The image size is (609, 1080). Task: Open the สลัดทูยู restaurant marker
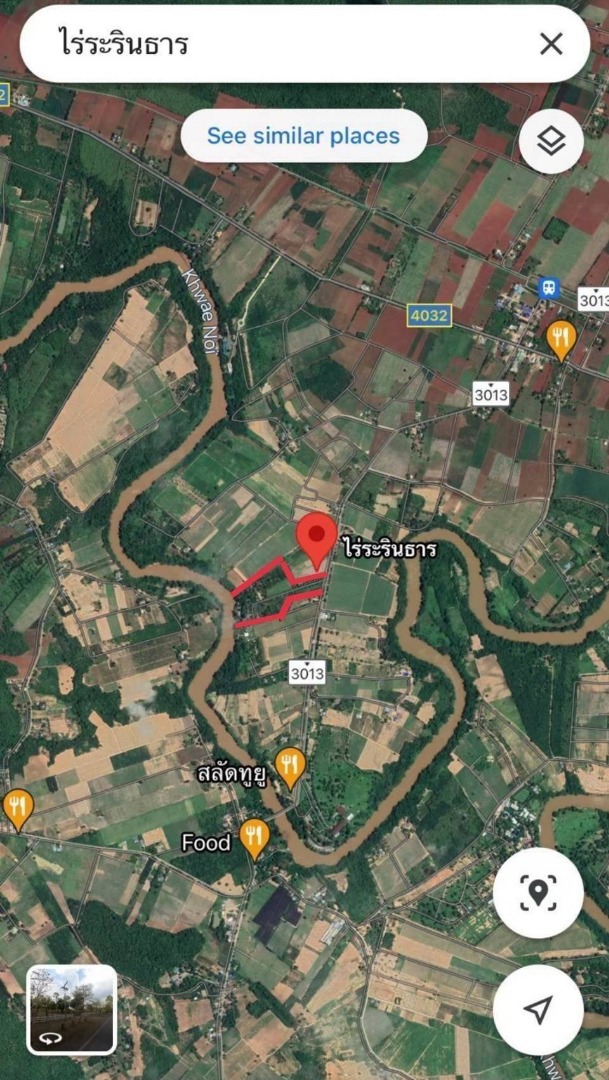[289, 766]
